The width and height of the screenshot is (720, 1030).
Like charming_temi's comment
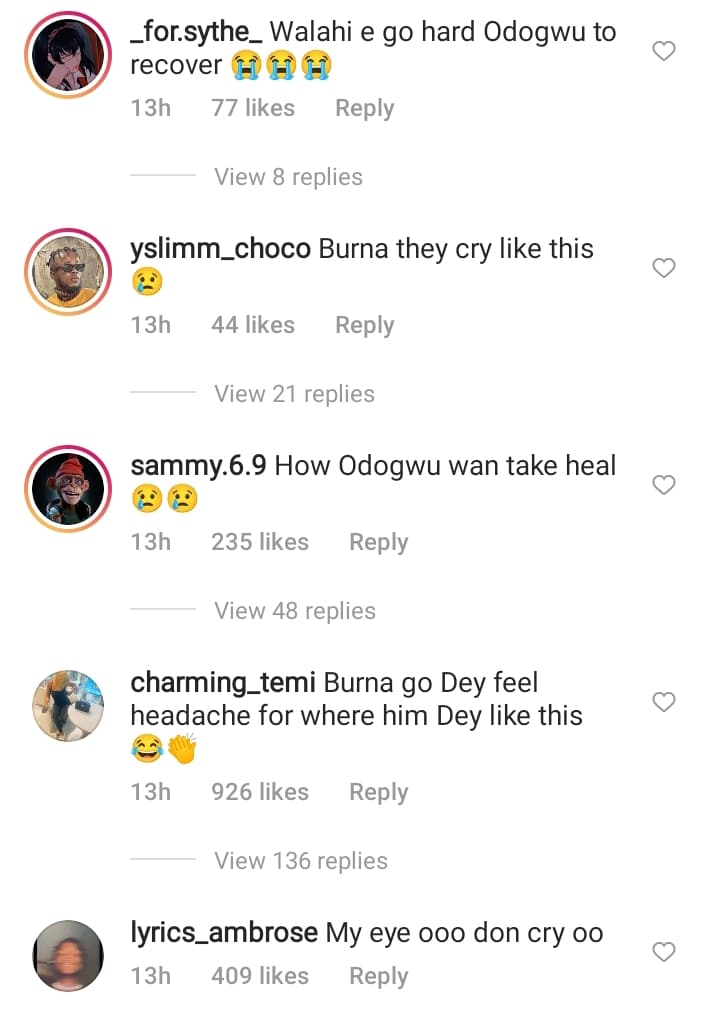(664, 702)
